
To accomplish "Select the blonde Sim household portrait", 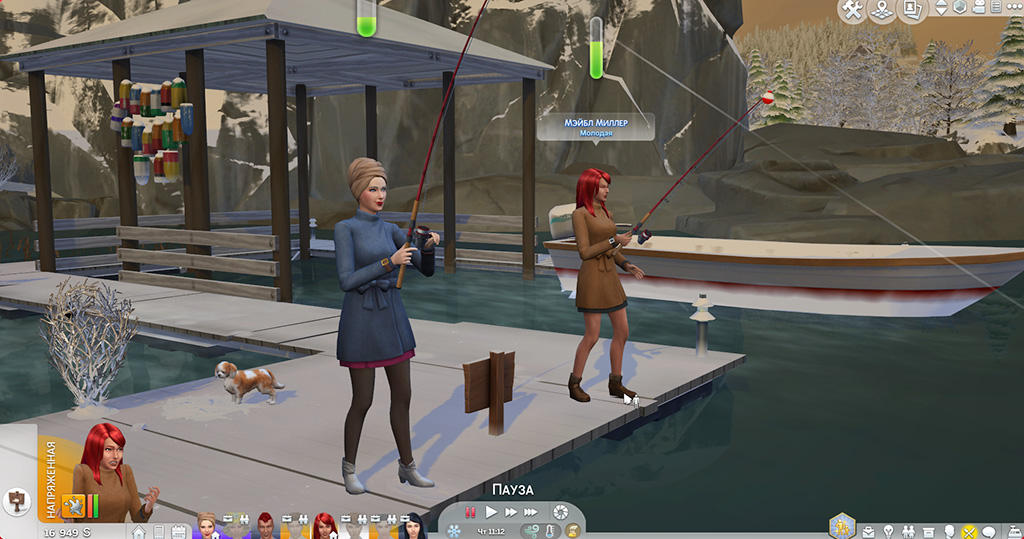I will [x=206, y=525].
